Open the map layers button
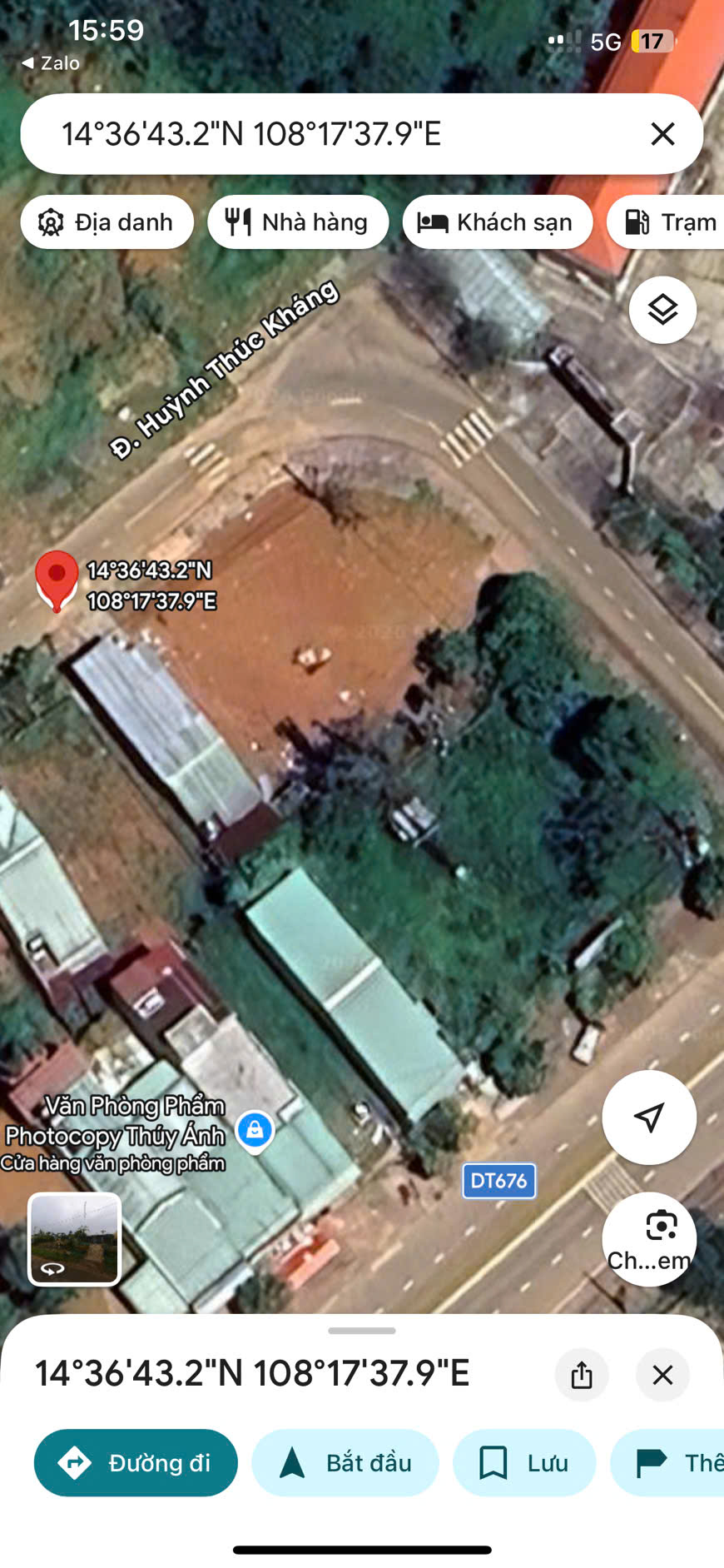Image resolution: width=724 pixels, height=1568 pixels. pyautogui.click(x=662, y=310)
